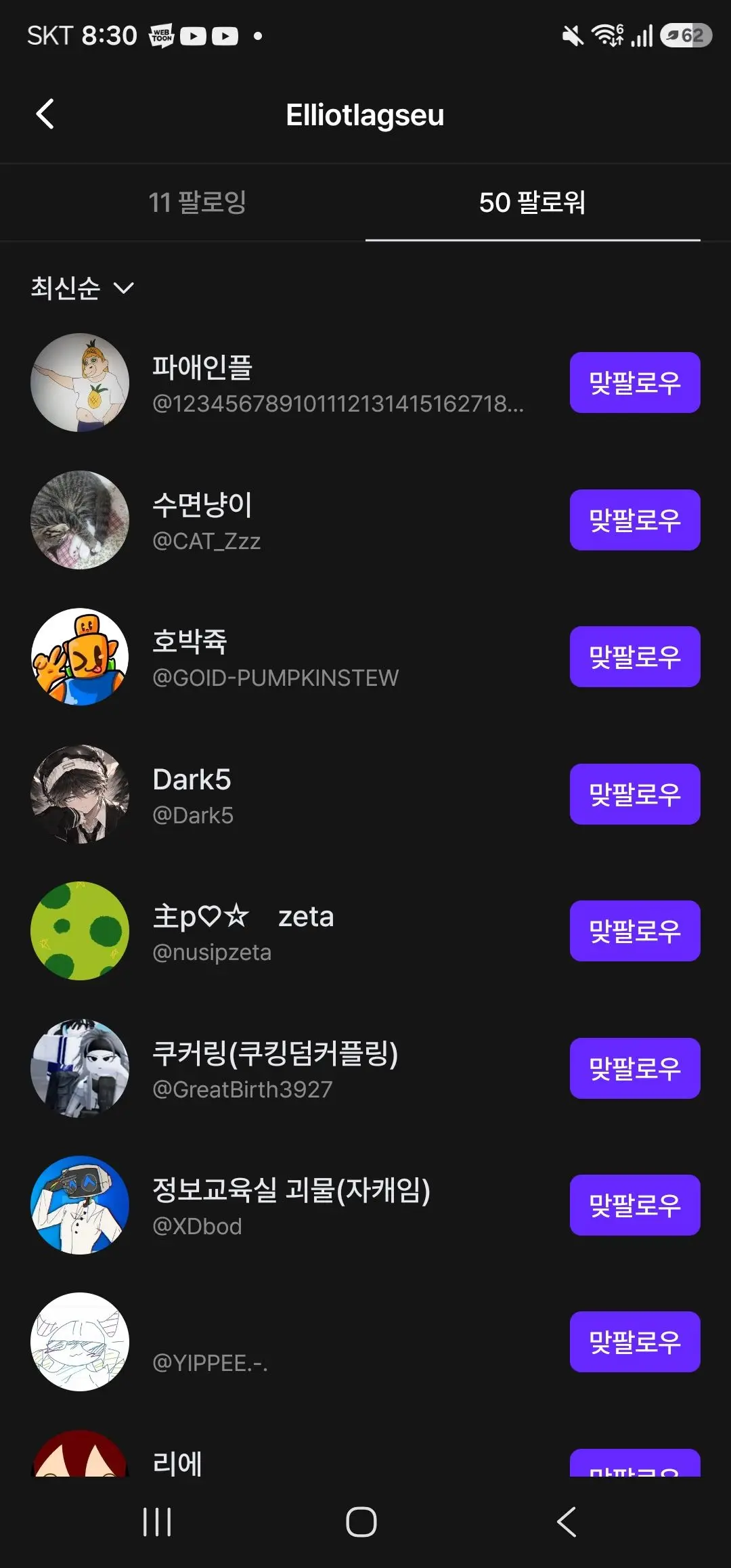
Task: Tap 맞팔로우 beside @nusipzeta
Action: coord(635,931)
